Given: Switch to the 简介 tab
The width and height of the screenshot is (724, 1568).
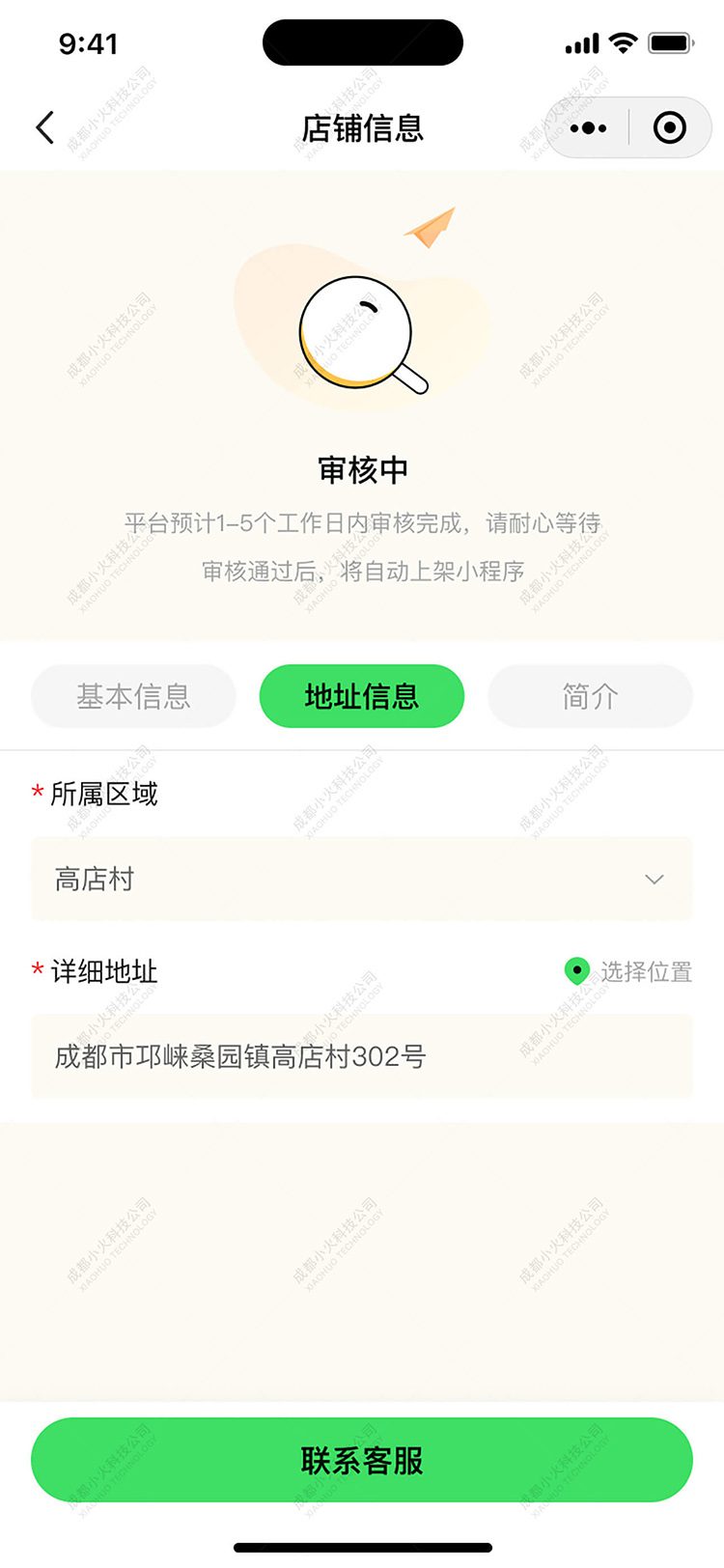Looking at the screenshot, I should click(x=590, y=696).
